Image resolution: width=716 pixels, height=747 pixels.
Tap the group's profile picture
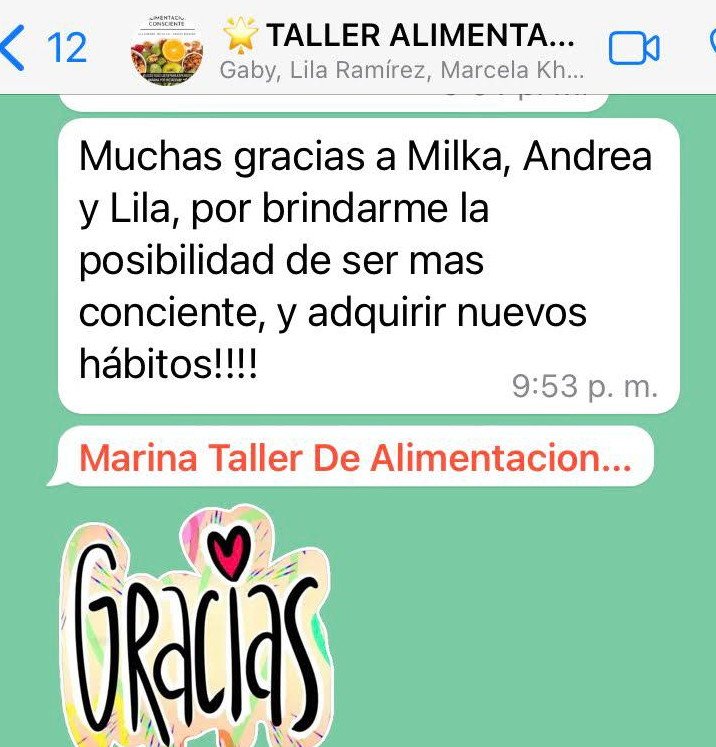[x=167, y=50]
